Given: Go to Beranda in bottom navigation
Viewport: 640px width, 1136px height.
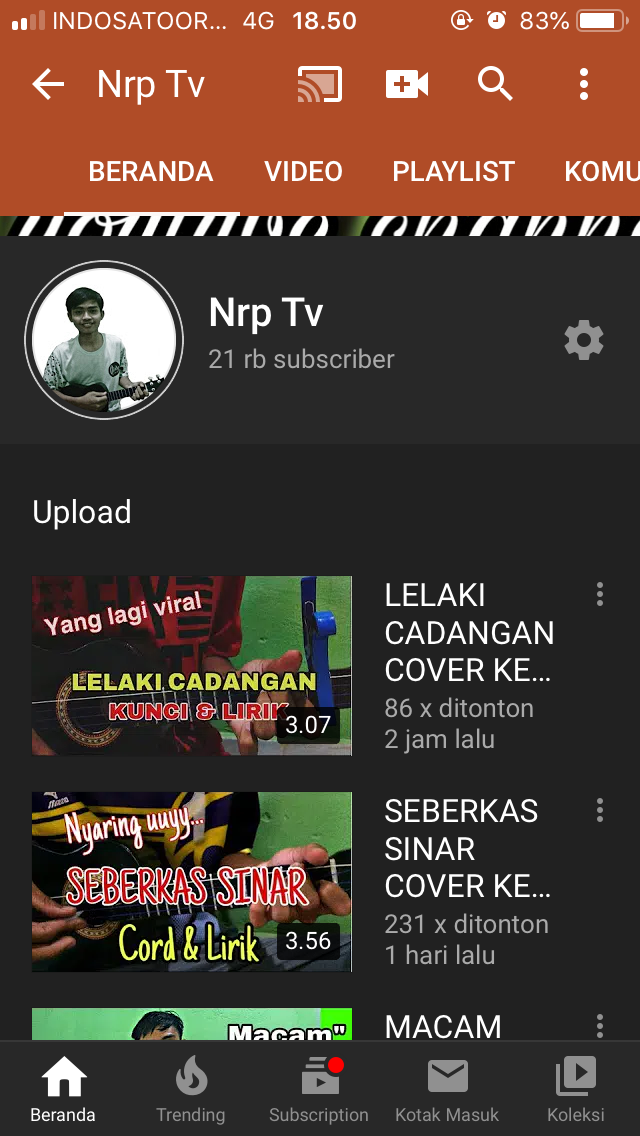Looking at the screenshot, I should click(x=63, y=1089).
